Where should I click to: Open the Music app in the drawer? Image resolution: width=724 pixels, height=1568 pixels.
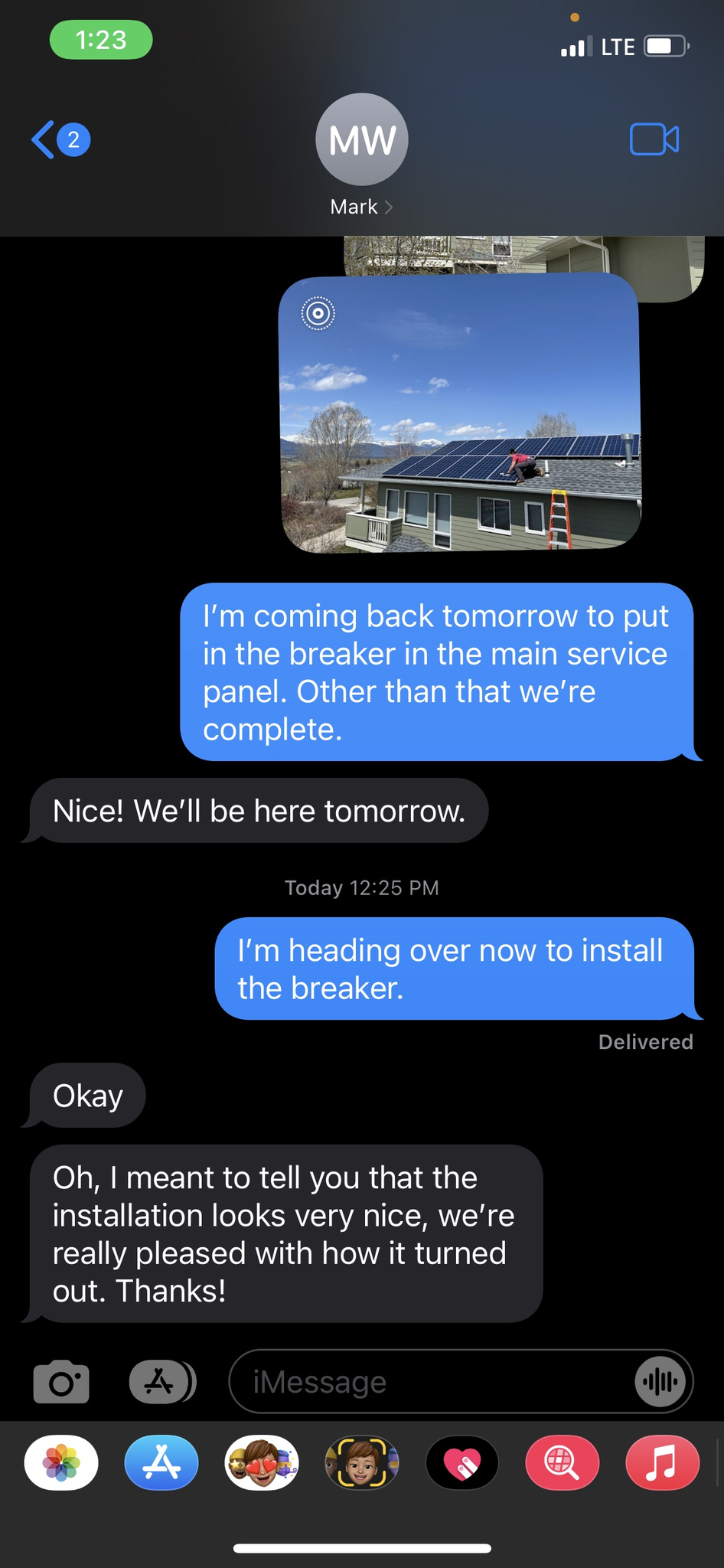coord(662,1463)
